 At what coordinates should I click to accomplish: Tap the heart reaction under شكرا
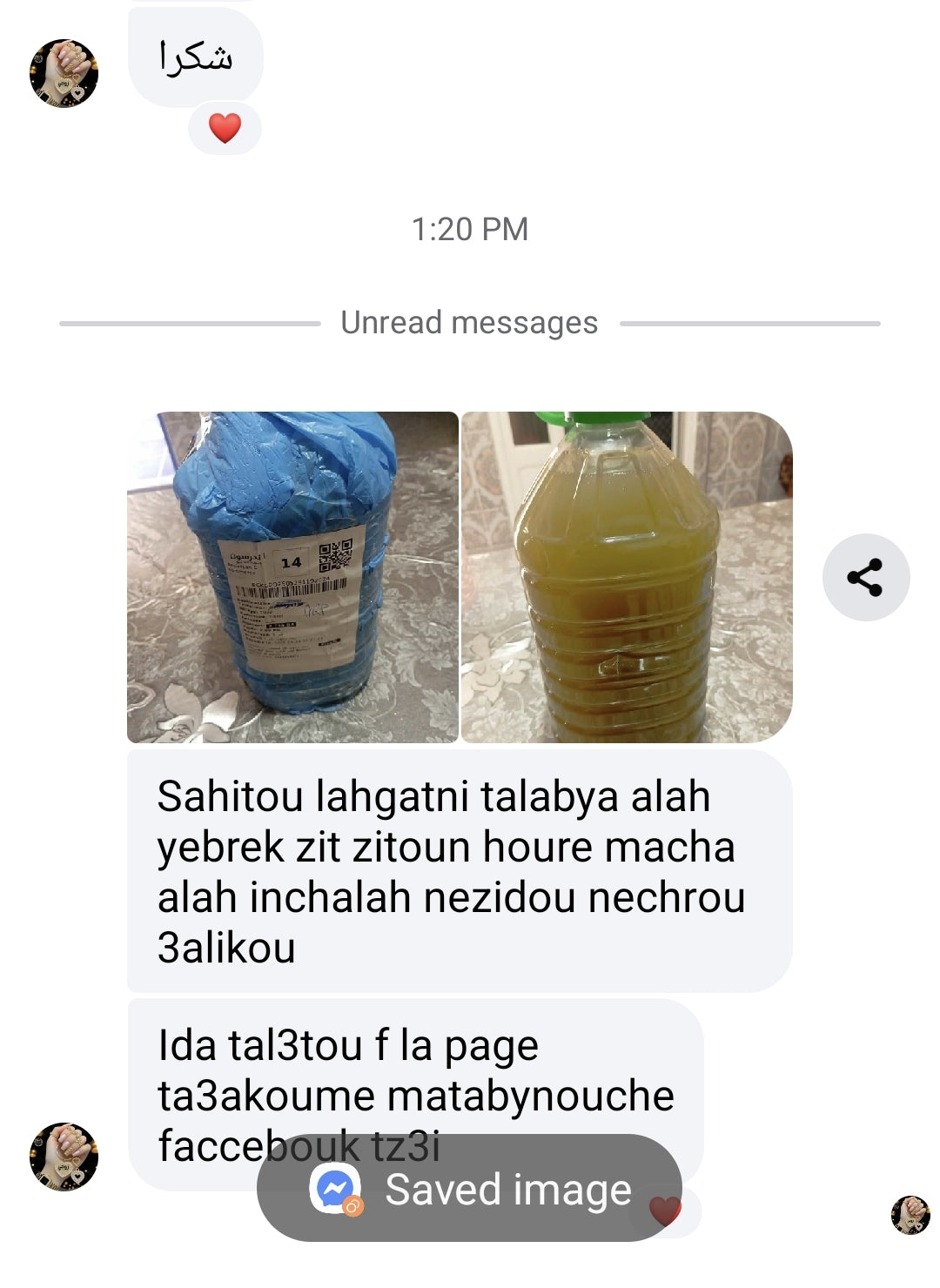225,128
